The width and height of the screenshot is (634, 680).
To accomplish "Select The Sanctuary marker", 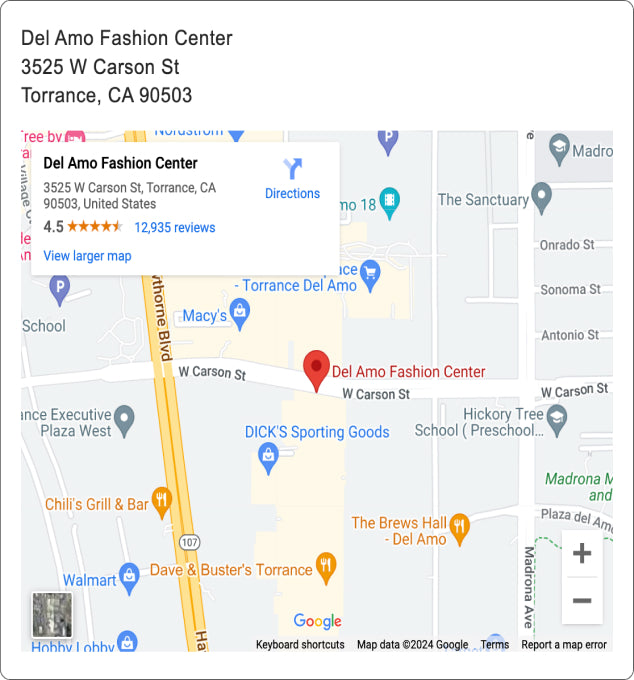I will click(x=542, y=198).
